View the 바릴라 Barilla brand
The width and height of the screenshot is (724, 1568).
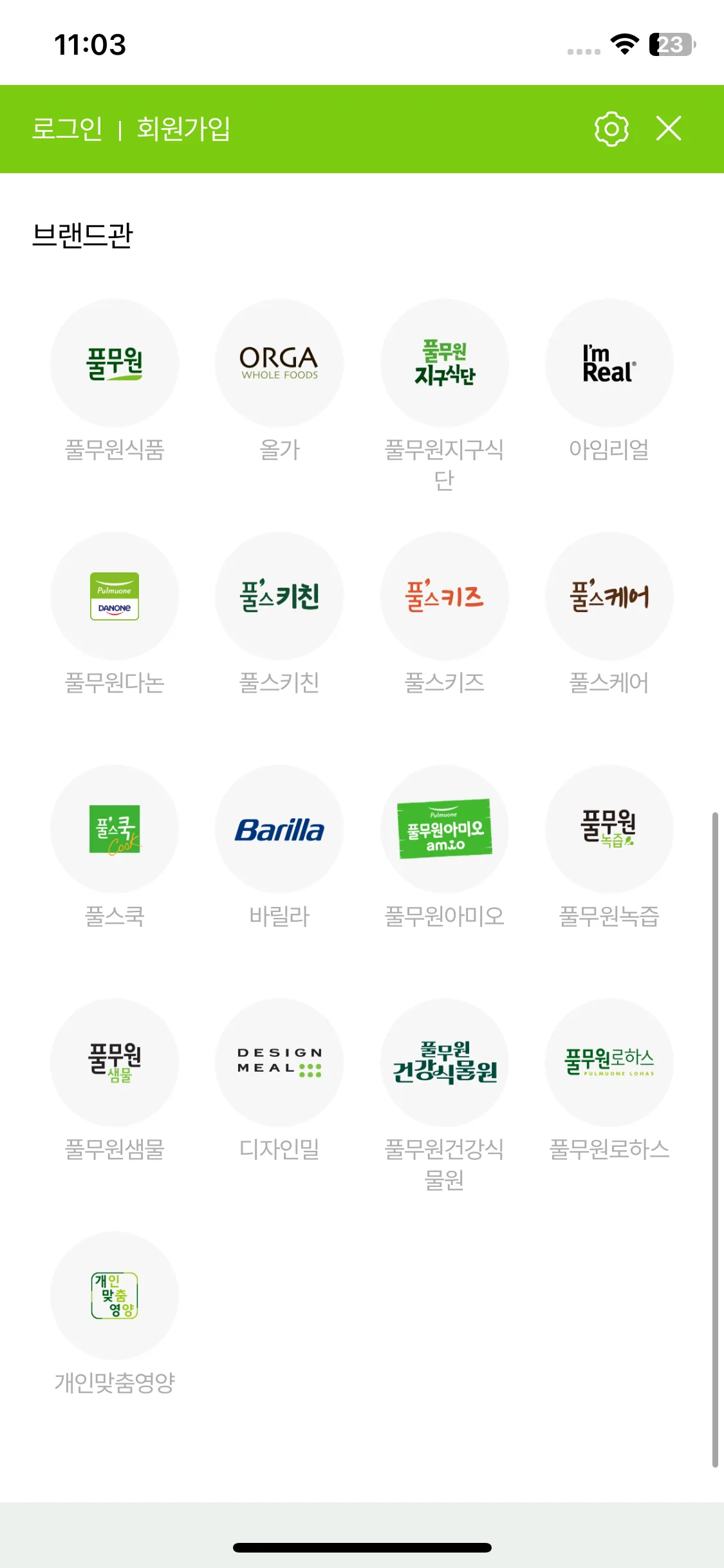pos(279,830)
